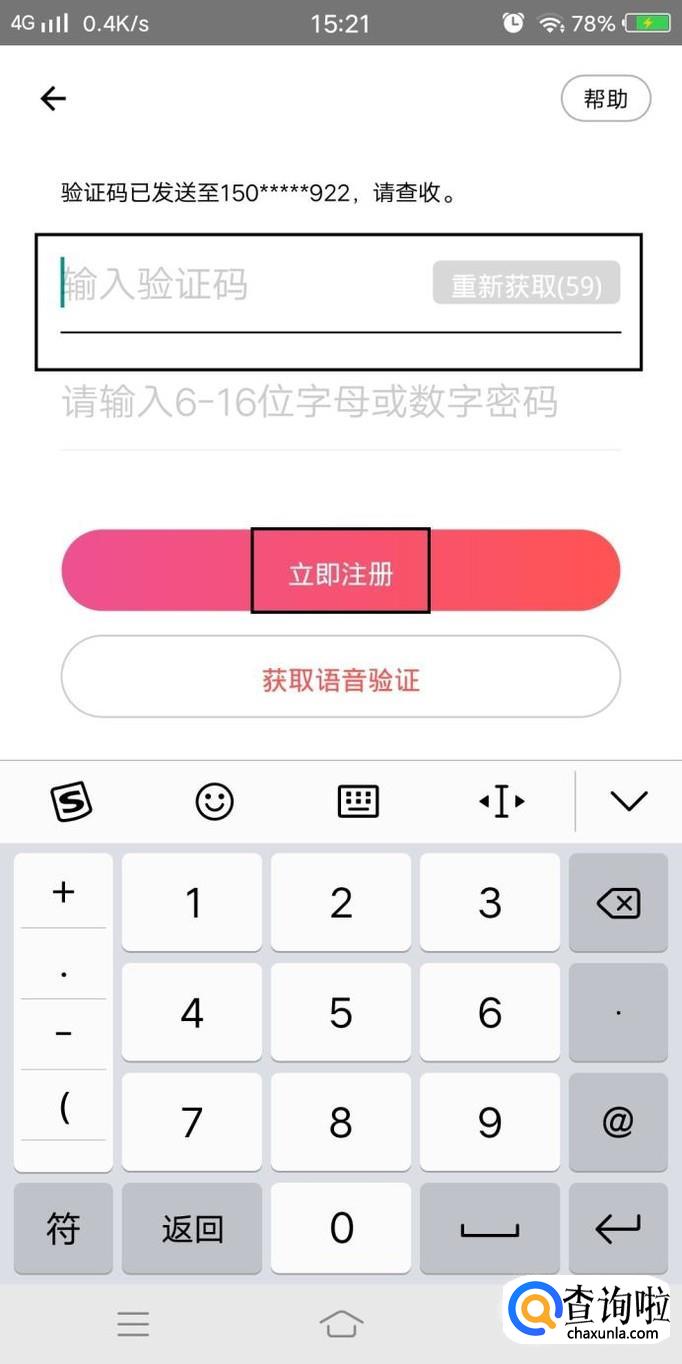Screen dimensions: 682x1364
Task: Go back using the arrow icon
Action: [x=53, y=98]
